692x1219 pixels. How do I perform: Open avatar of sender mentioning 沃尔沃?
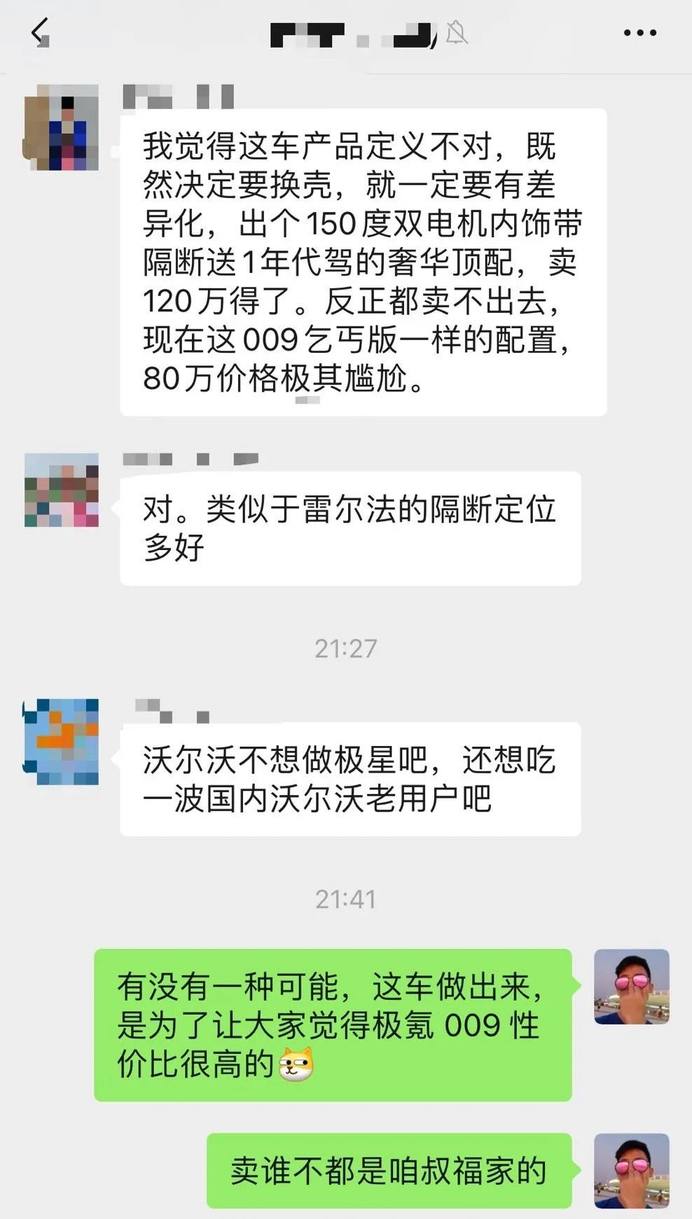[61, 740]
